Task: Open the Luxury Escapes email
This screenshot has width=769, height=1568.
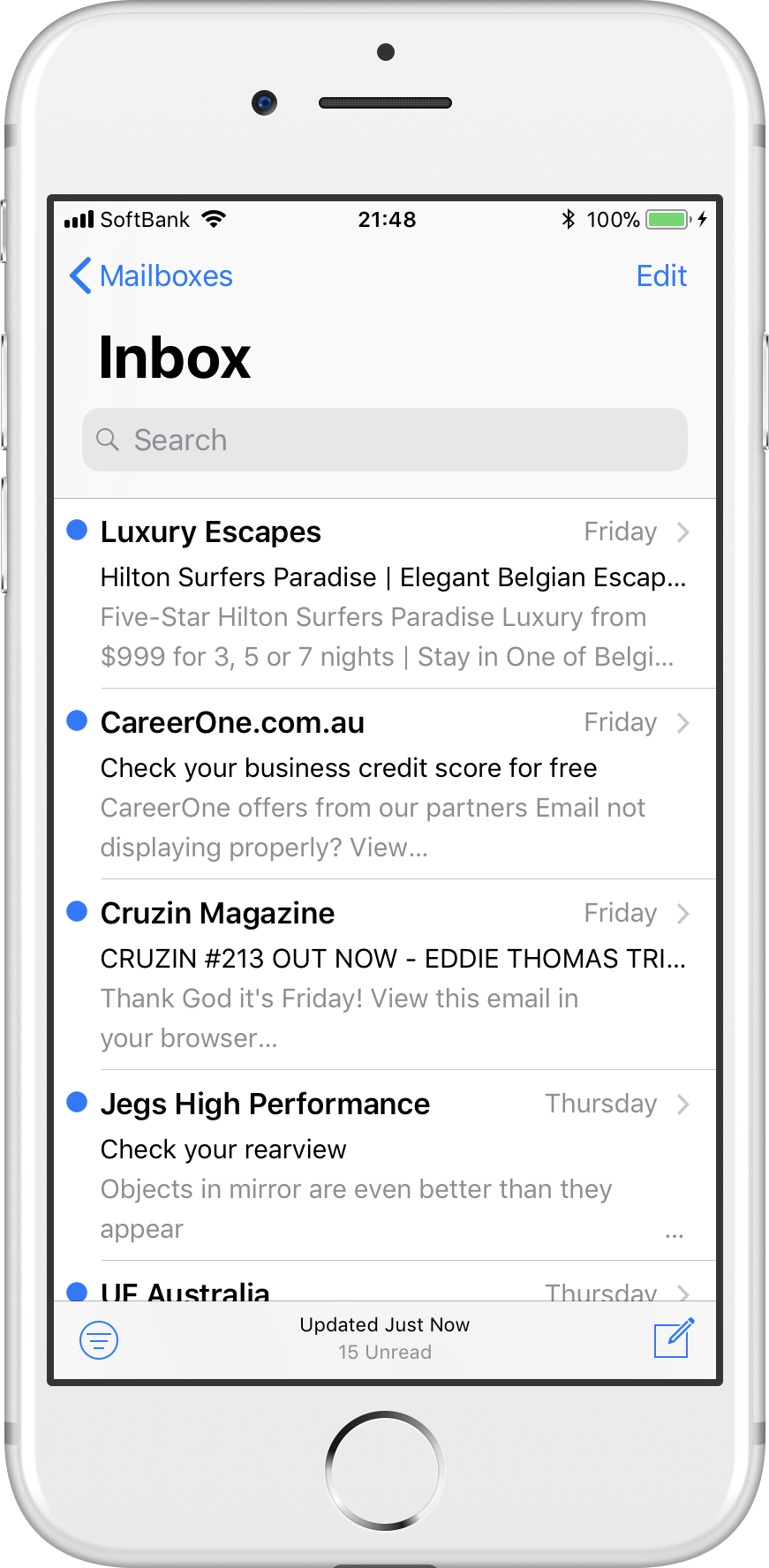Action: click(x=385, y=593)
